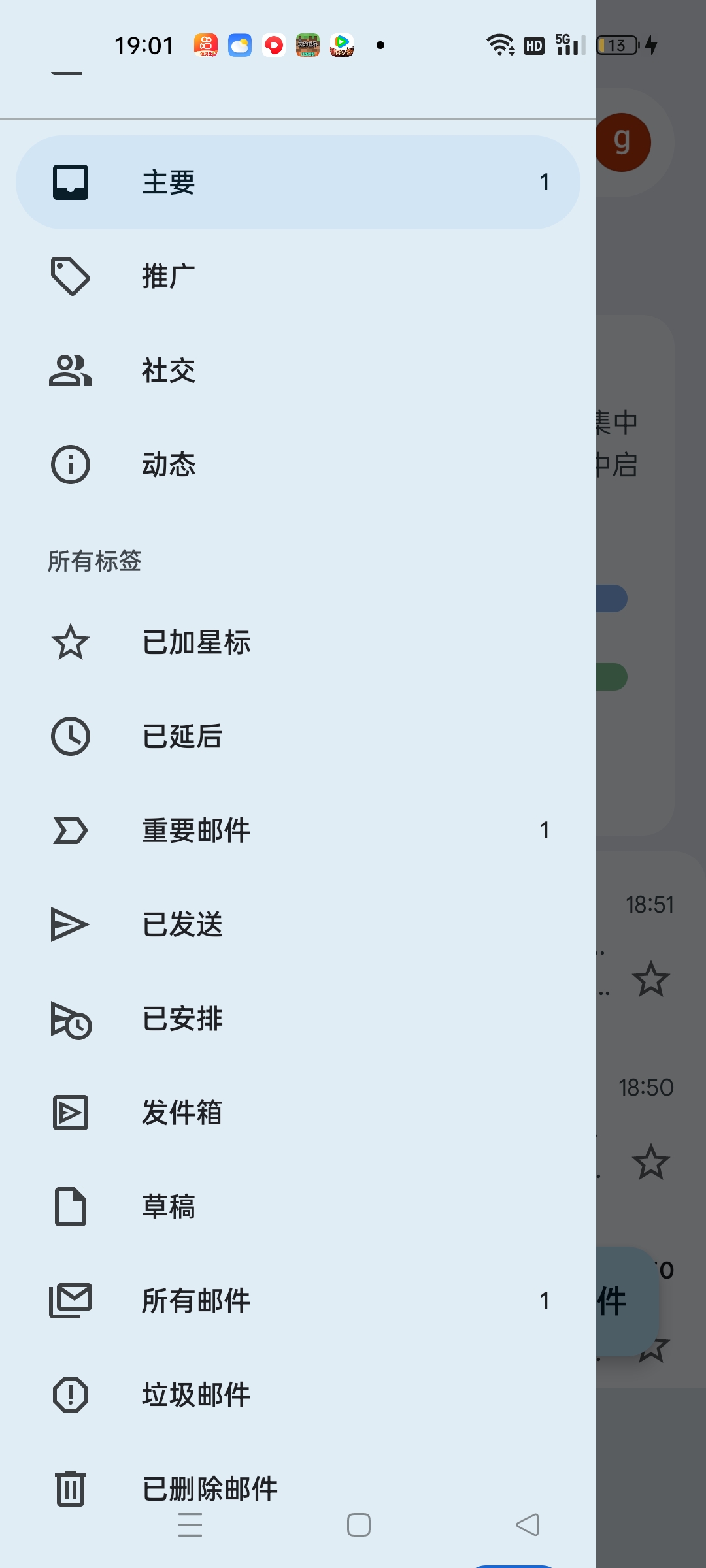Open the Promotions tag icon (推广)
706x1568 pixels.
point(69,276)
